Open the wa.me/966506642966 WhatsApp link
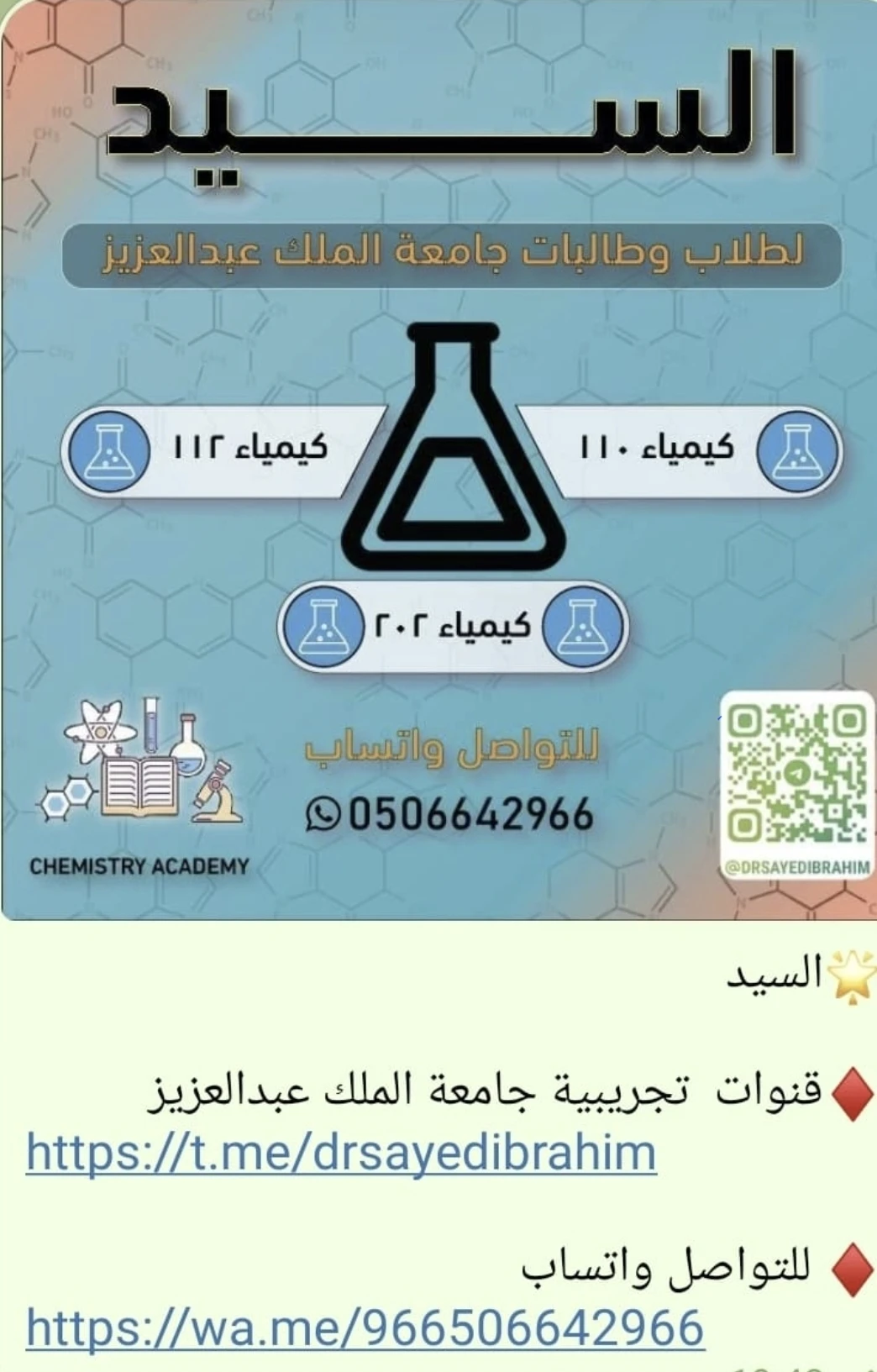Viewport: 877px width, 1372px height. coord(365,1327)
